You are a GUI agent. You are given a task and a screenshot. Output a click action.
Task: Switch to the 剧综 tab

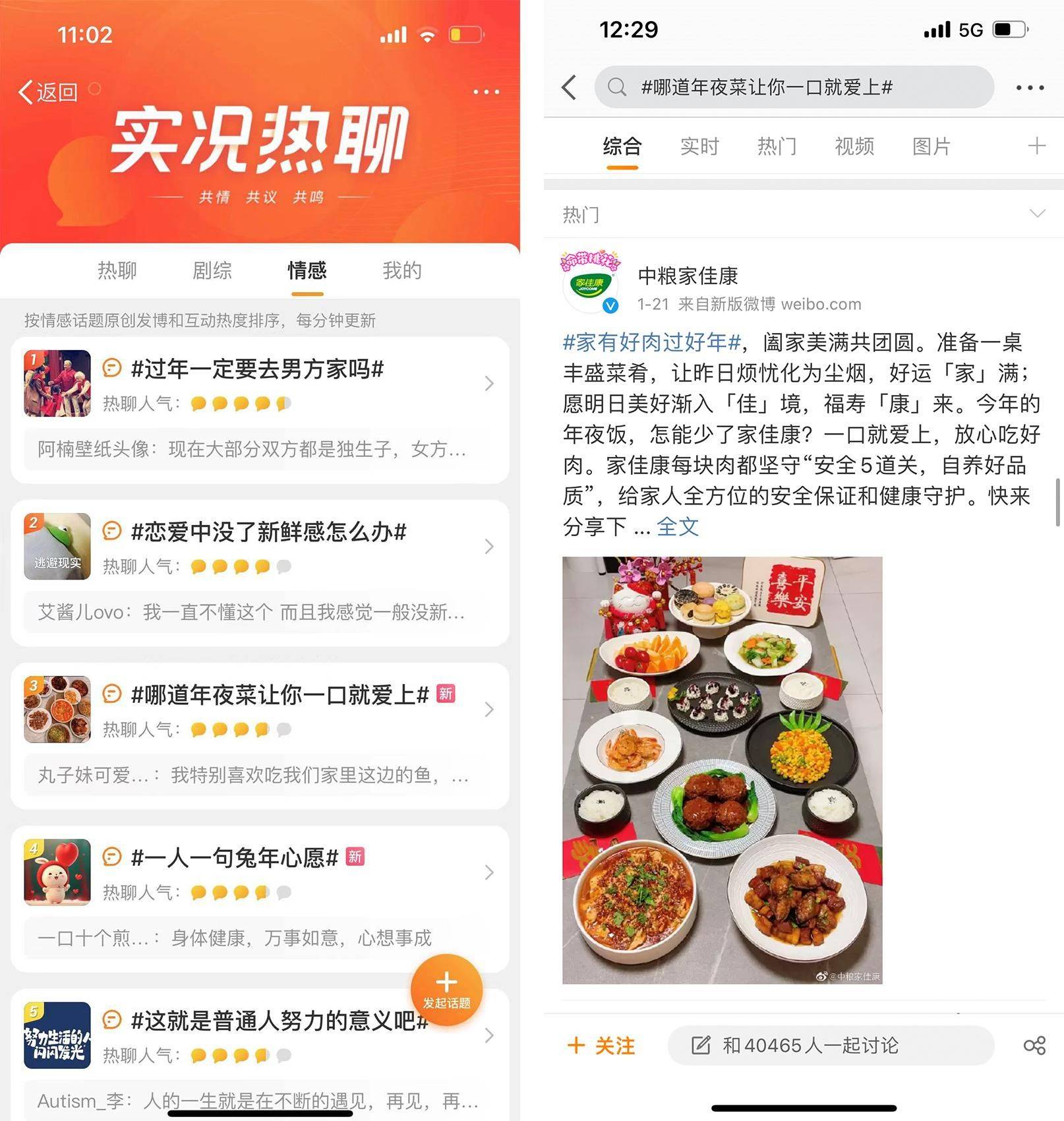coord(212,270)
